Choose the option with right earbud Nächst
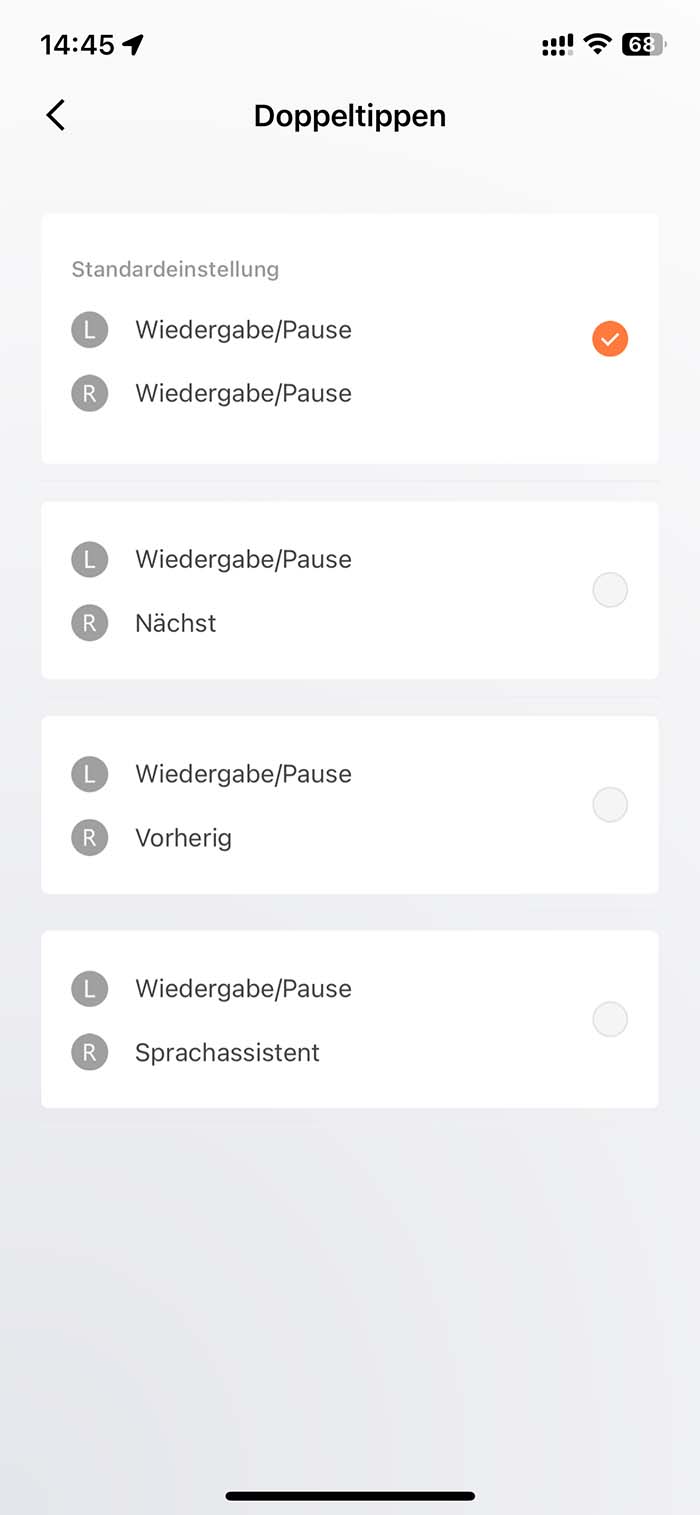700x1515 pixels. [x=609, y=590]
